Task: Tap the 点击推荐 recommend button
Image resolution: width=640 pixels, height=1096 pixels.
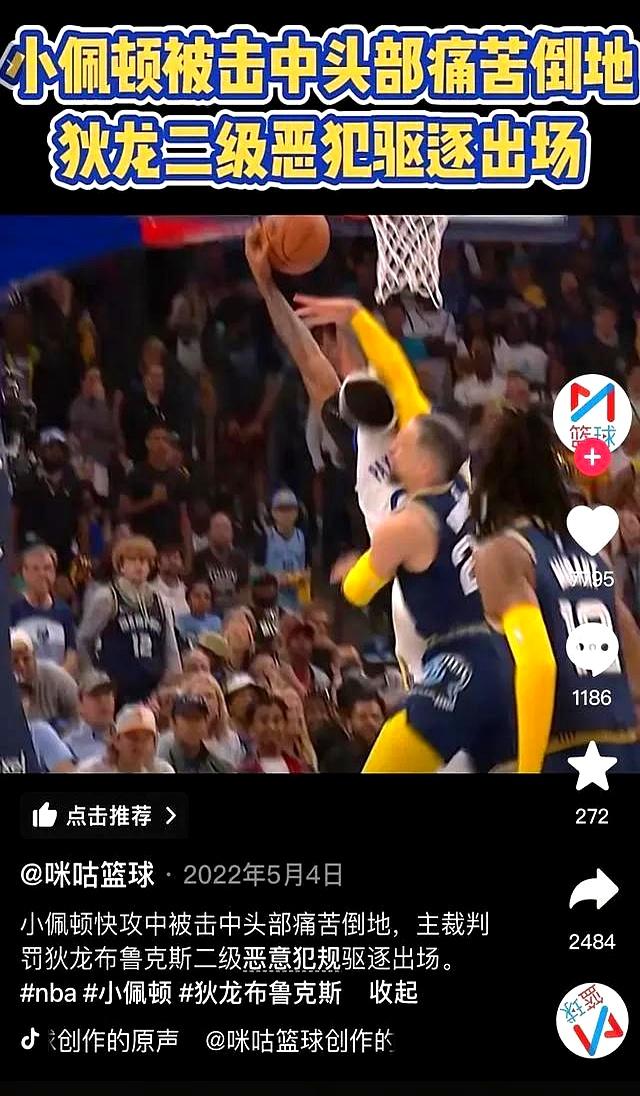Action: [x=104, y=815]
